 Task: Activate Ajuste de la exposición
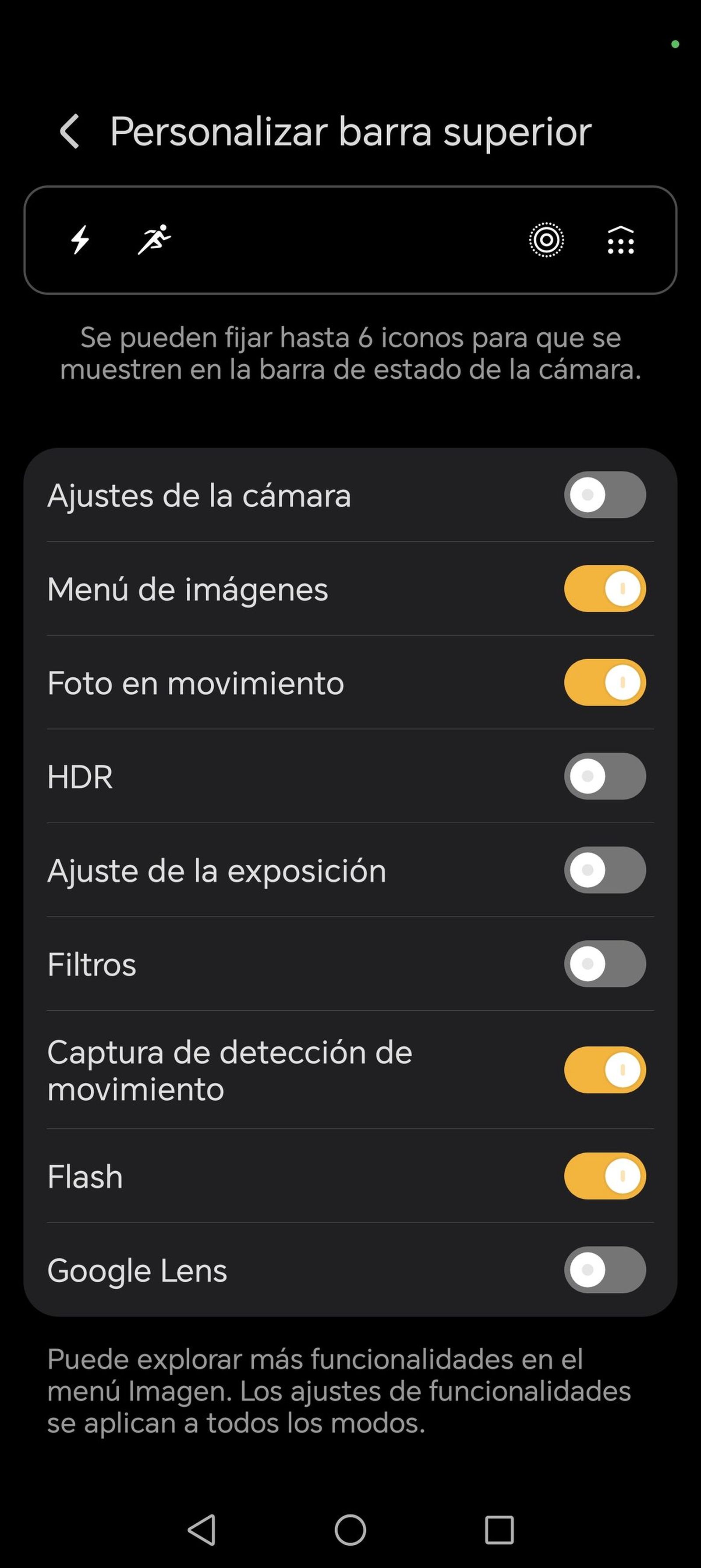click(x=605, y=871)
